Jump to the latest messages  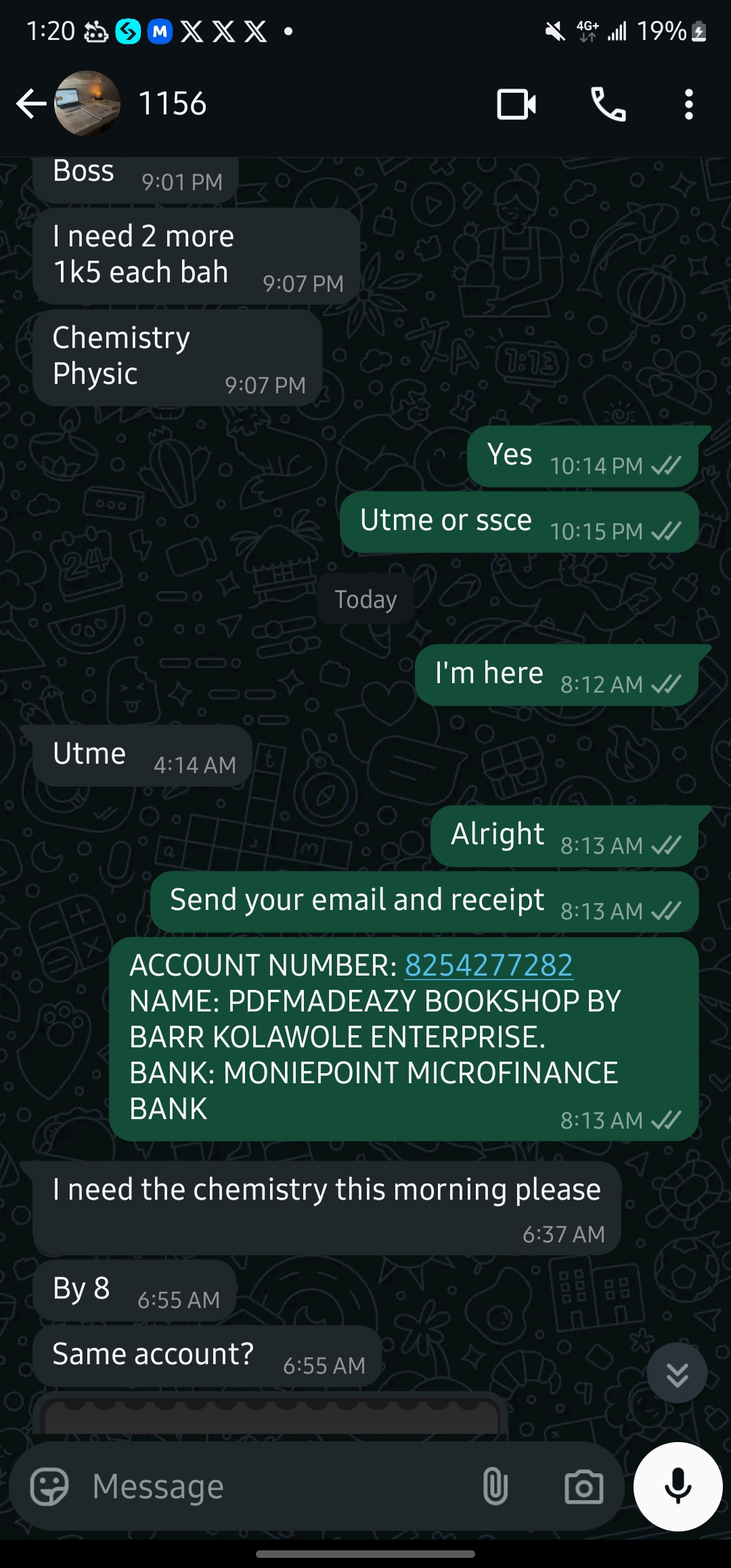coord(677,1374)
